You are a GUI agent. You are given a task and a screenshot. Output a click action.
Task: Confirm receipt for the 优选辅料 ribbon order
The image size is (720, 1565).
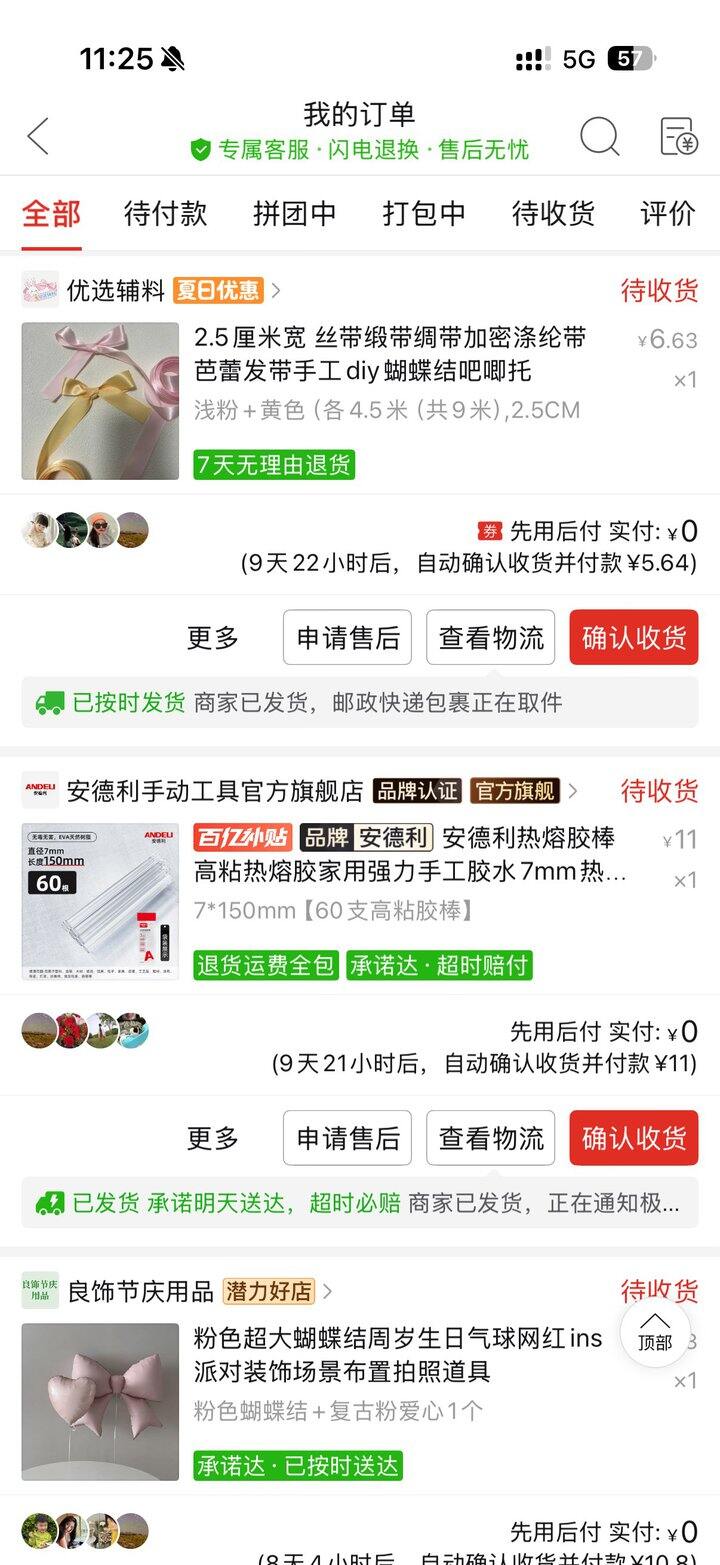(634, 637)
